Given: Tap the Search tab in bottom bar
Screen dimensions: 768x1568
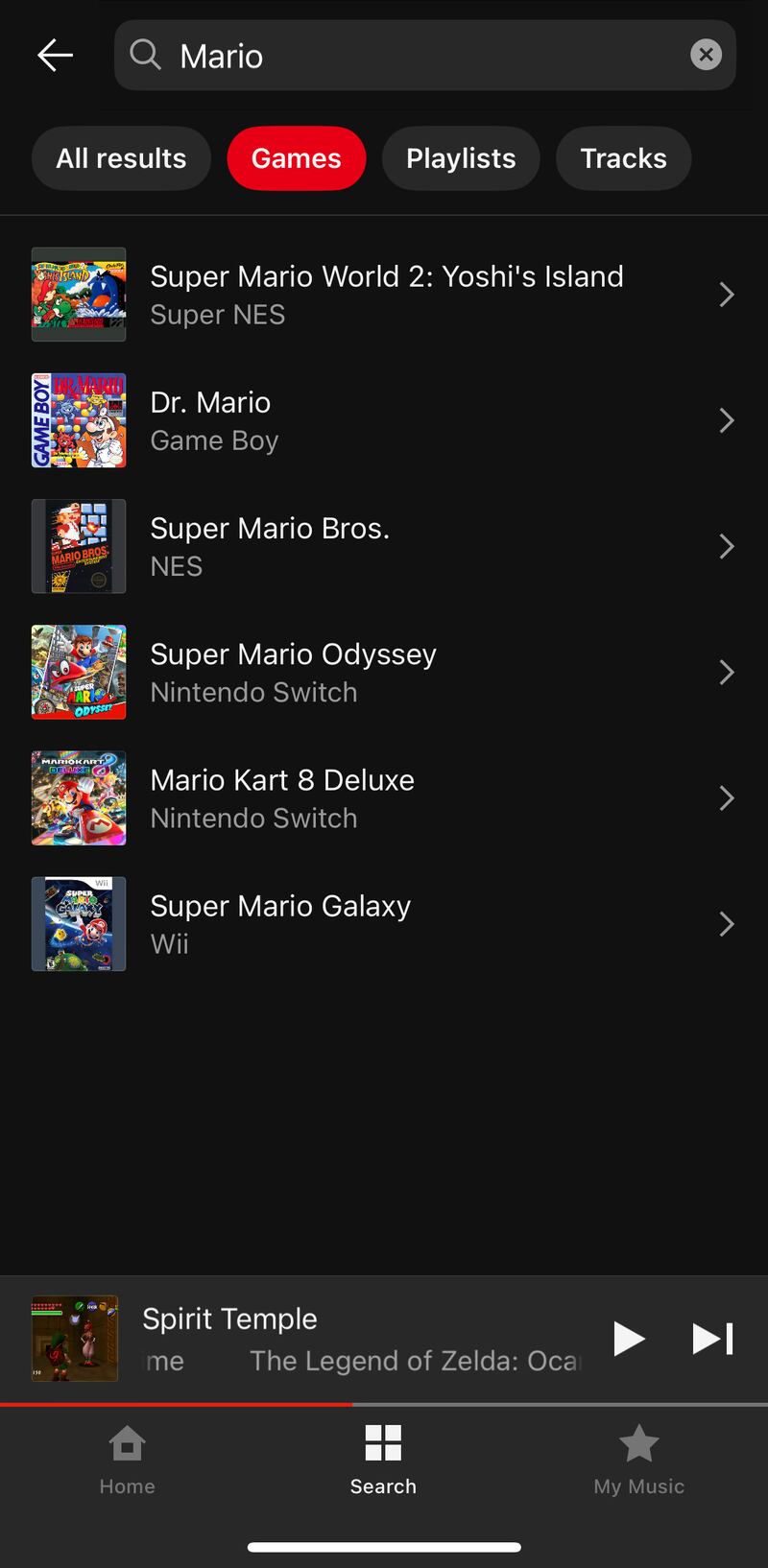Looking at the screenshot, I should point(383,1461).
